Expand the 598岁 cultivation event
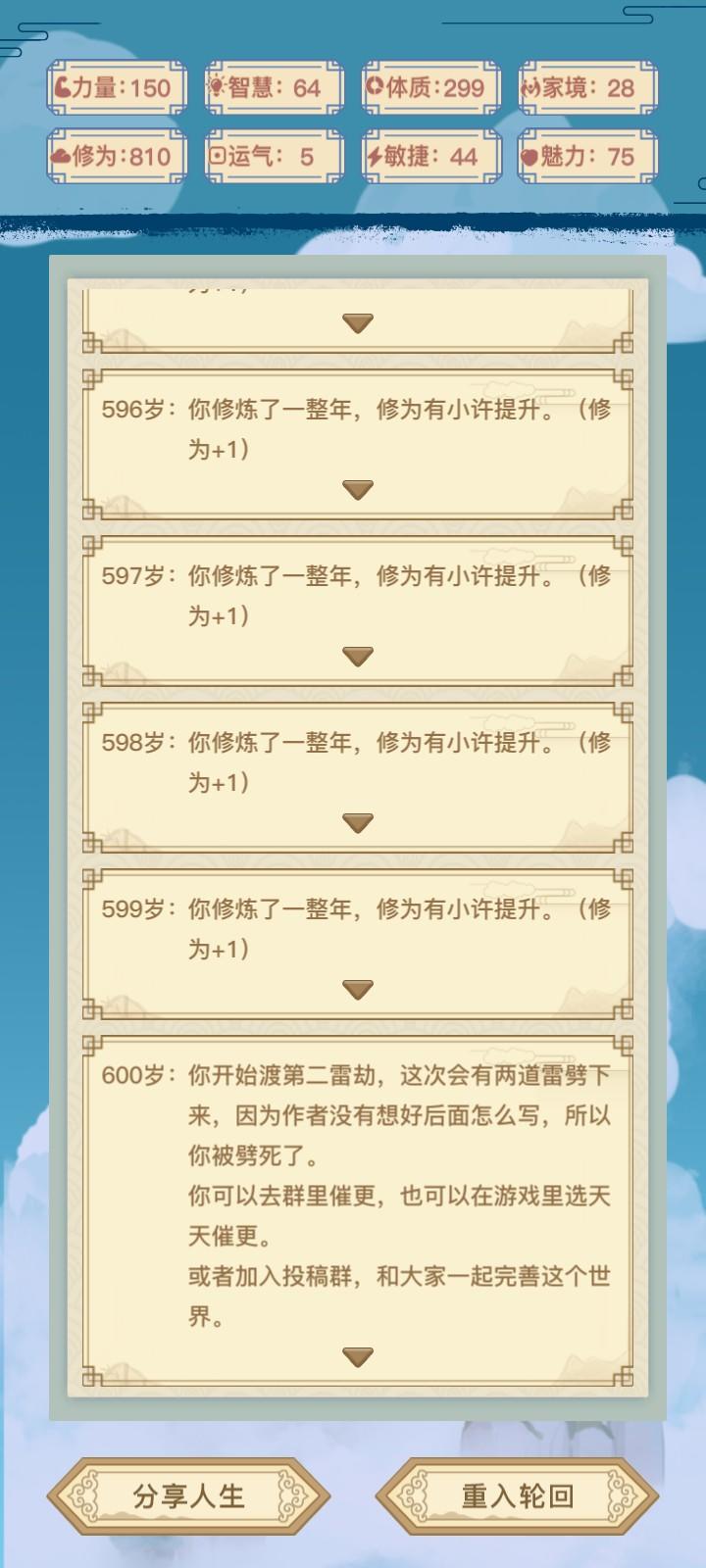Viewport: 706px width, 1568px height. tap(357, 823)
